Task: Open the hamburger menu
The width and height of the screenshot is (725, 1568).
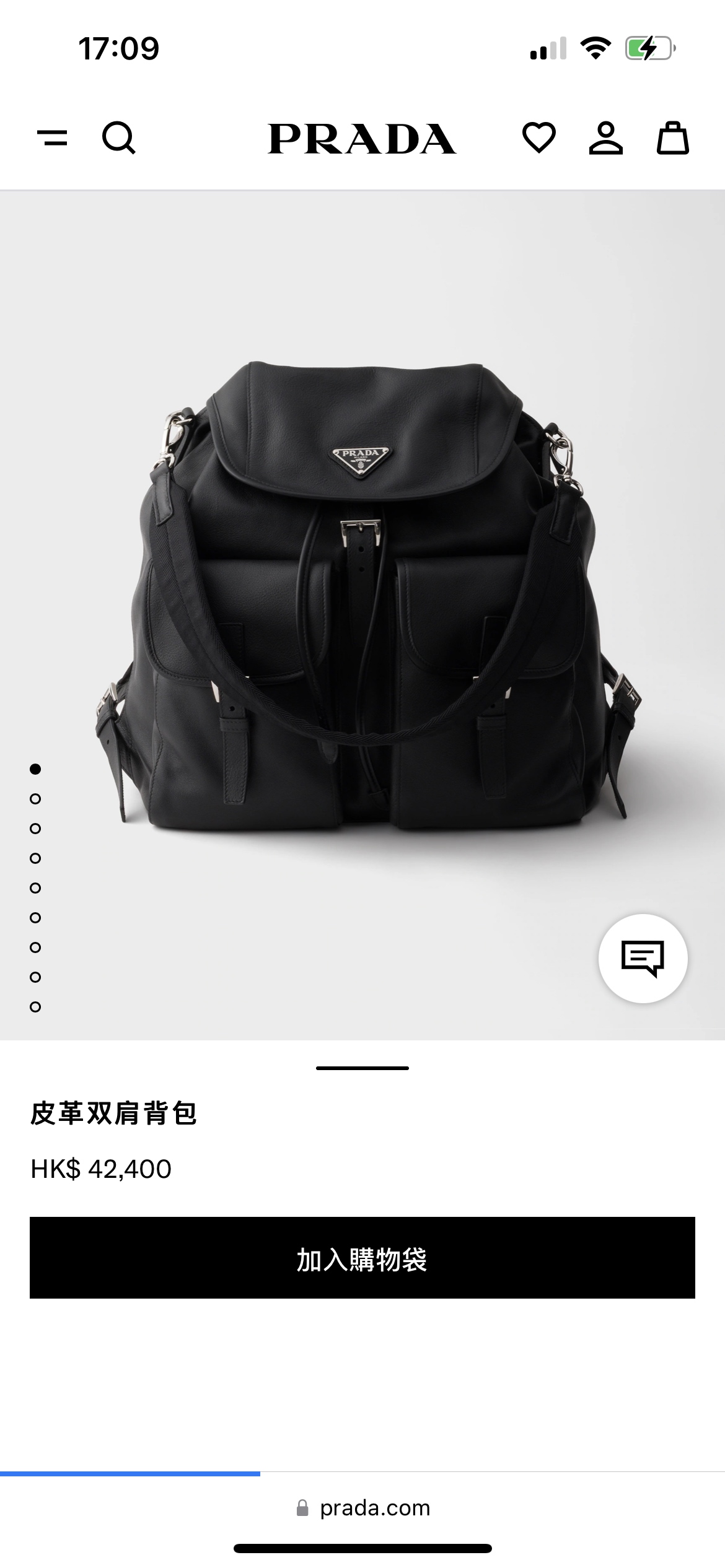Action: coord(53,137)
